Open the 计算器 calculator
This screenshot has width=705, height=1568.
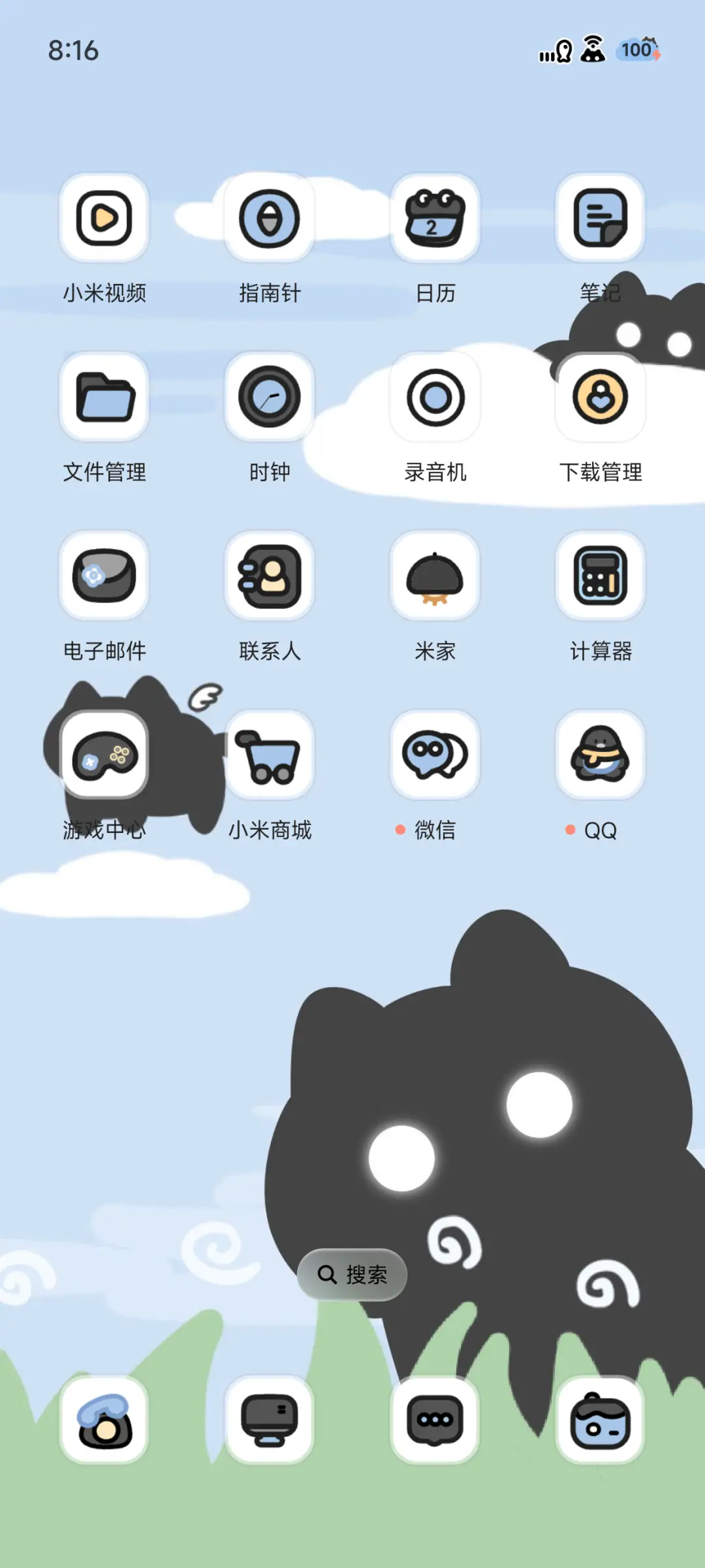pyautogui.click(x=600, y=578)
